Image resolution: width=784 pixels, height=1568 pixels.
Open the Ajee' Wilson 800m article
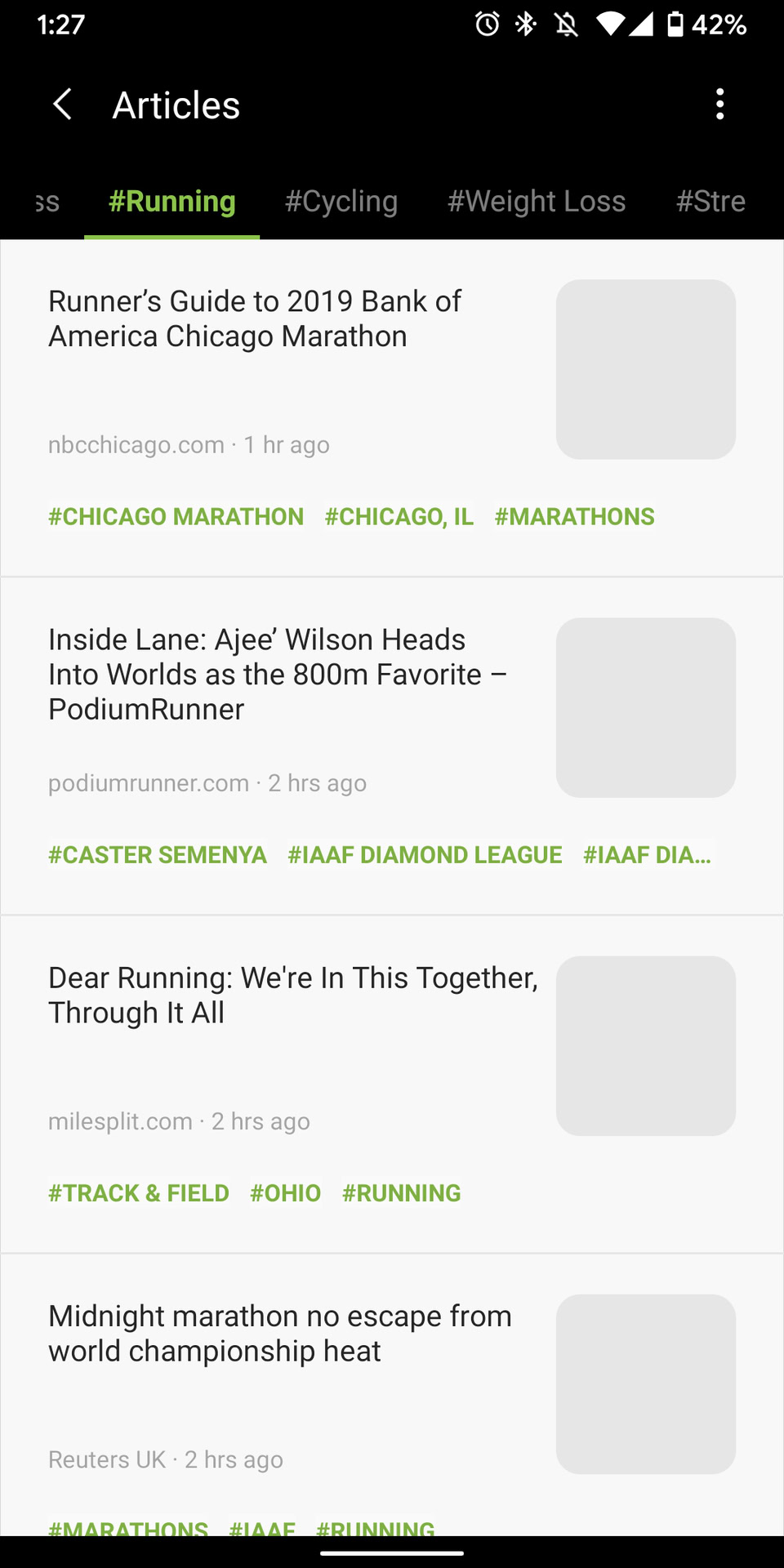(278, 675)
